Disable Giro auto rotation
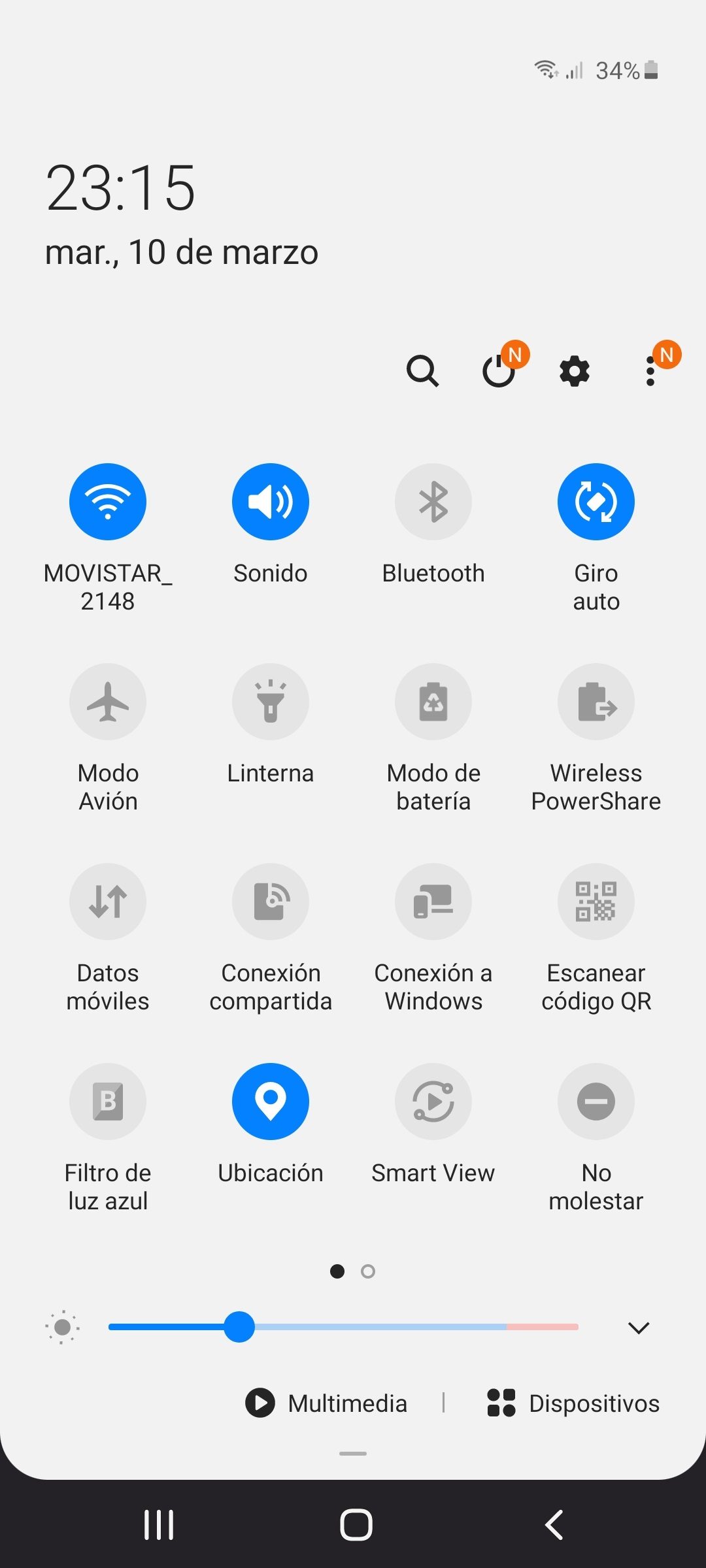 tap(596, 502)
